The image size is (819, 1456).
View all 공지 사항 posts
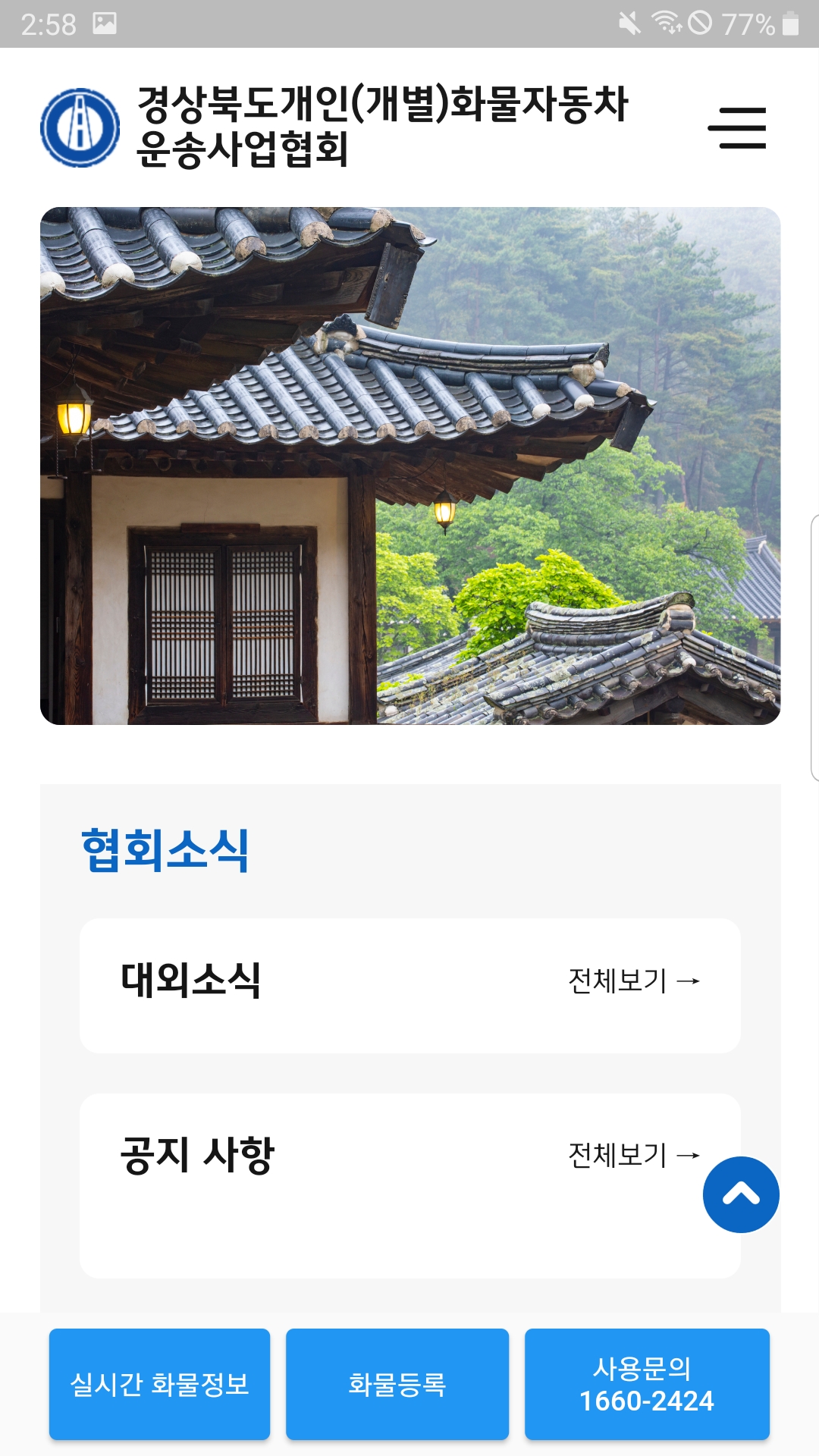tap(633, 1155)
